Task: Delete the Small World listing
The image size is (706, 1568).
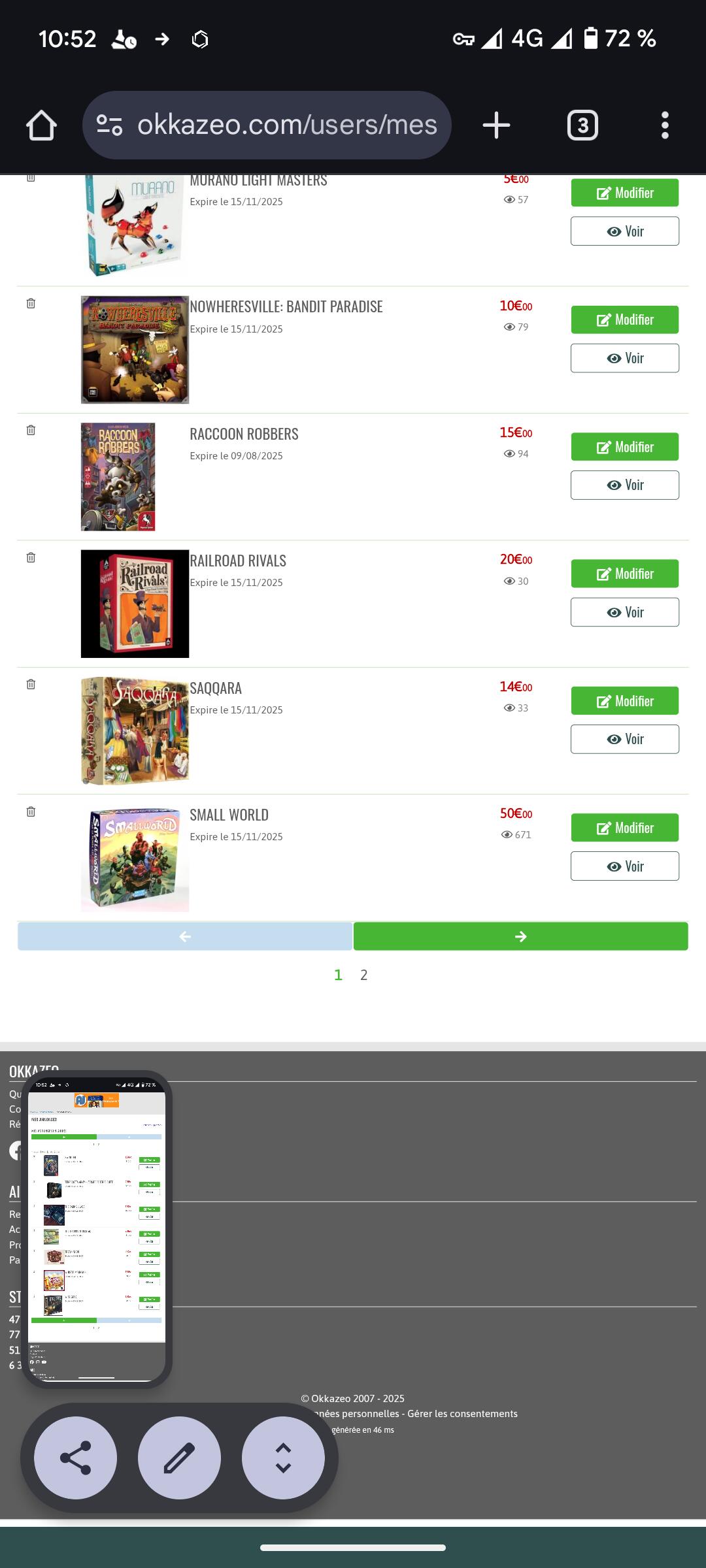Action: (31, 811)
